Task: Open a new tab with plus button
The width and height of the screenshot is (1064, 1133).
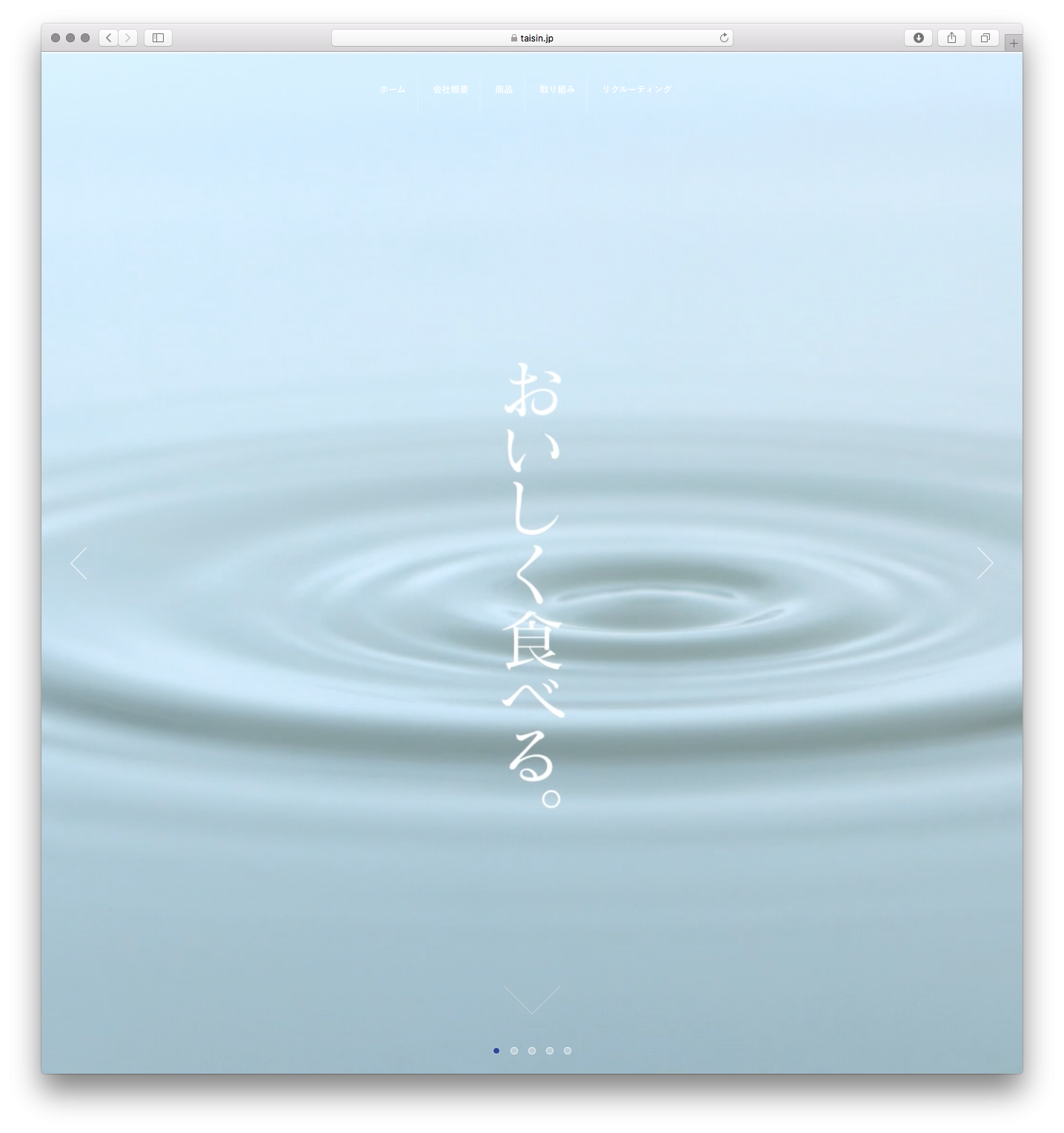Action: 1014,43
